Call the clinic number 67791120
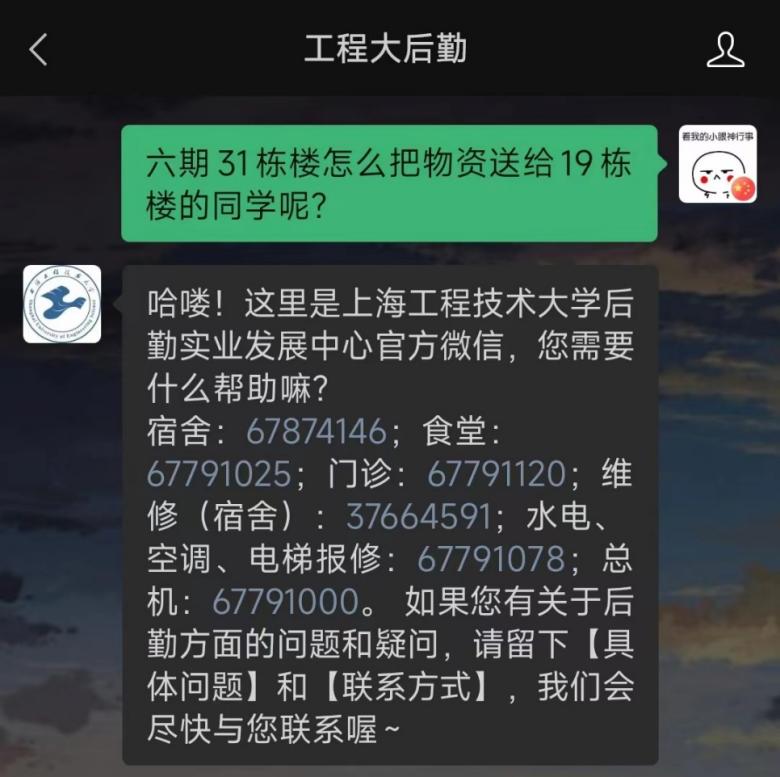 point(496,473)
